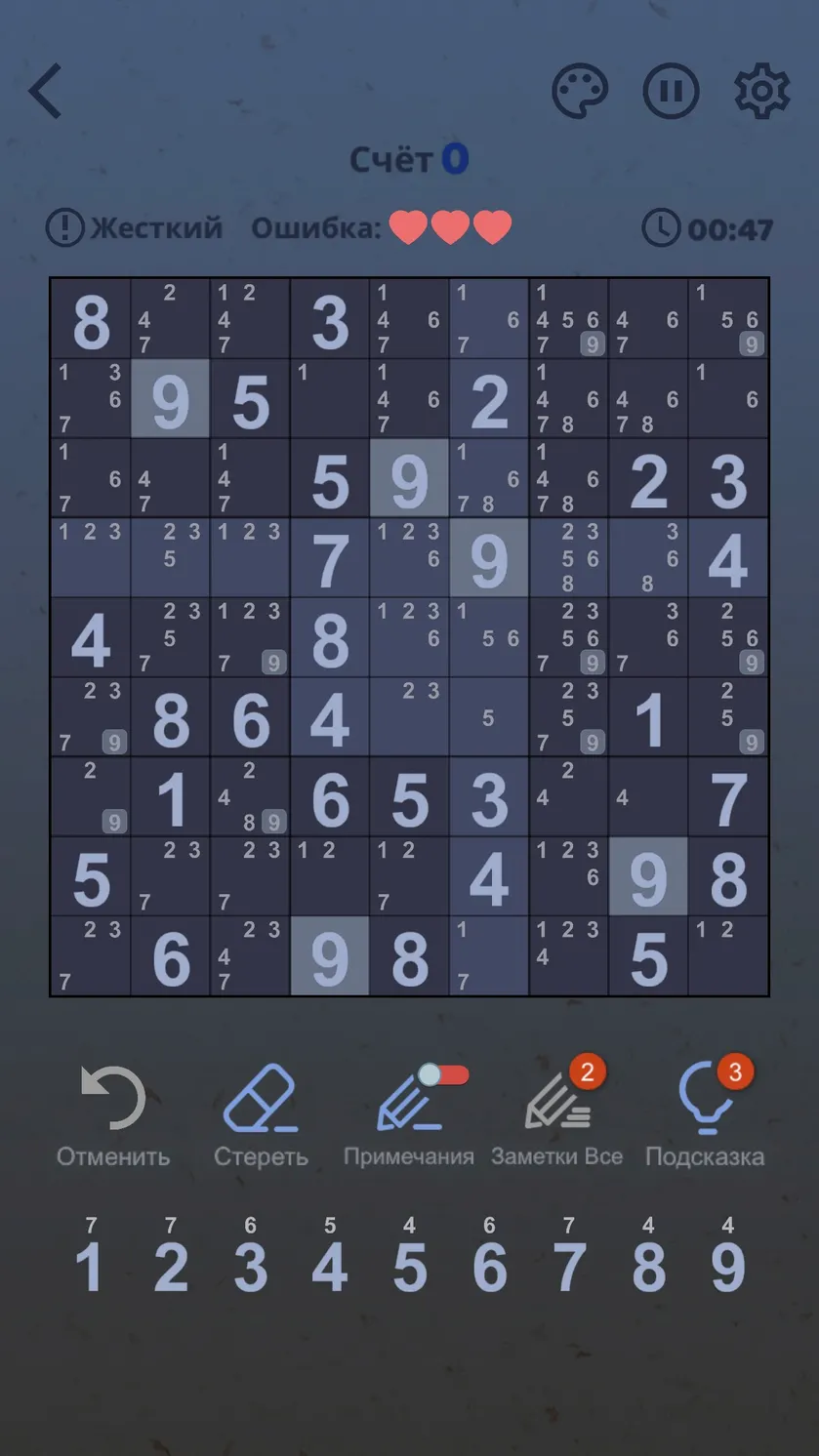Enter digit 1 from the number pad
The height and width of the screenshot is (1456, 819).
[x=90, y=1255]
